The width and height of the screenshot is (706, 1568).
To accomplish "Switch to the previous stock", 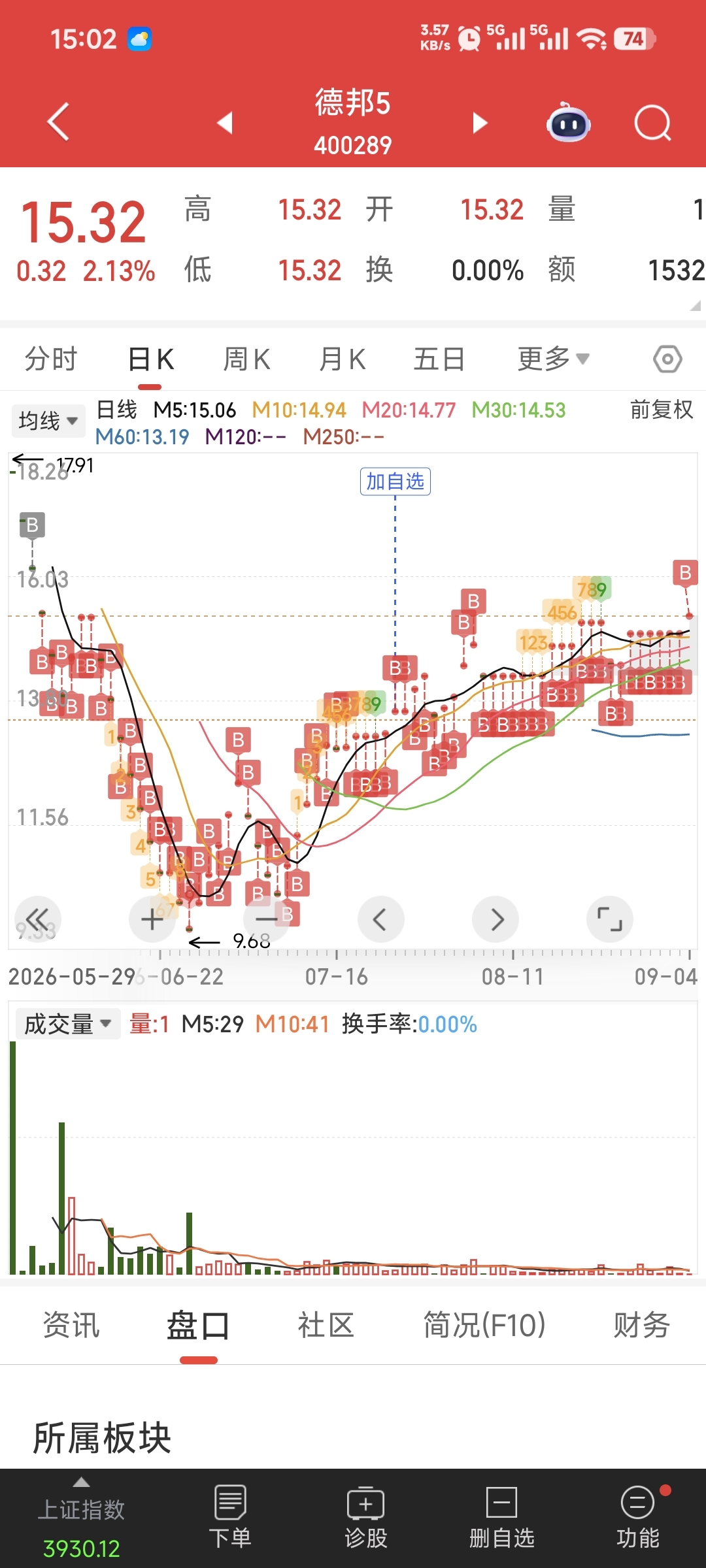I will click(225, 122).
